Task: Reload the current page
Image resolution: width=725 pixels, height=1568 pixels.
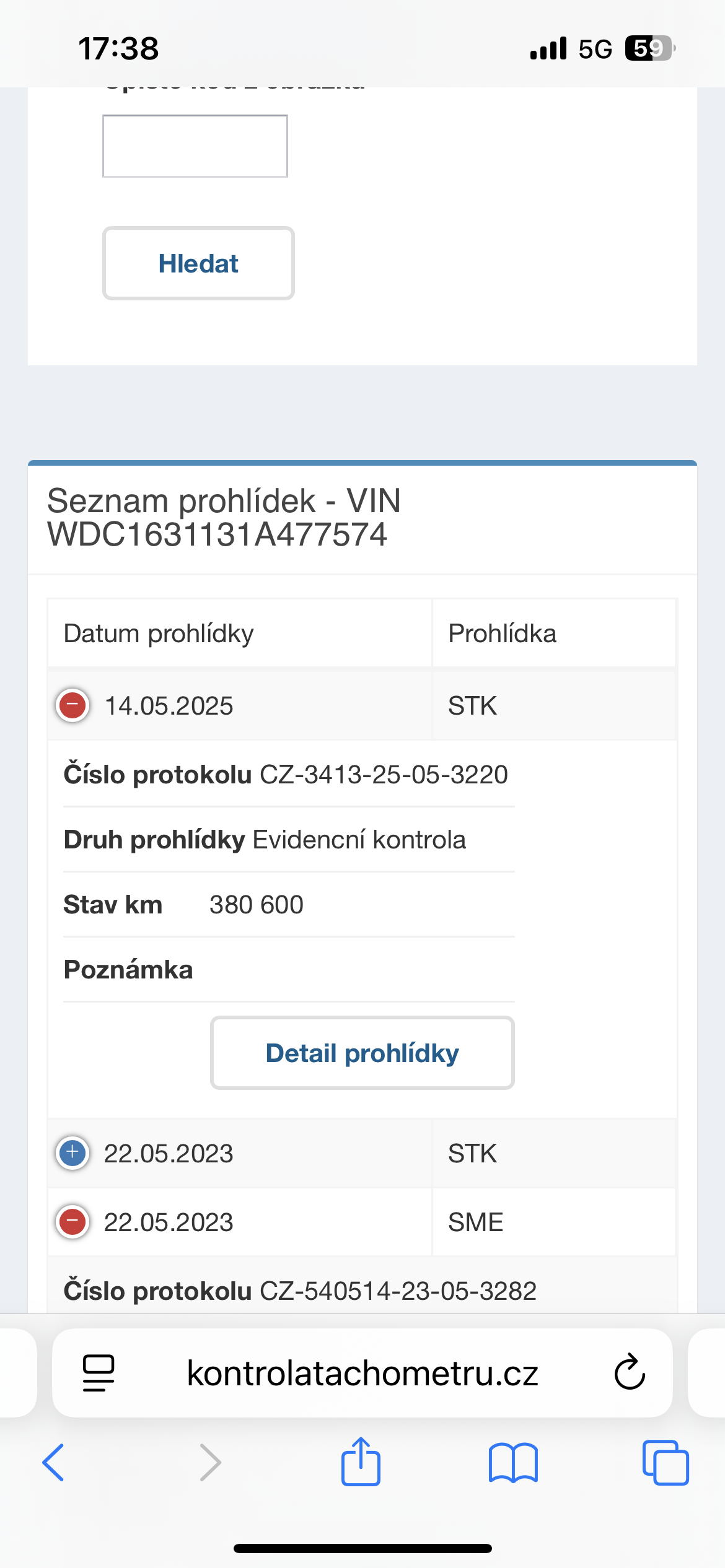Action: tap(630, 1372)
